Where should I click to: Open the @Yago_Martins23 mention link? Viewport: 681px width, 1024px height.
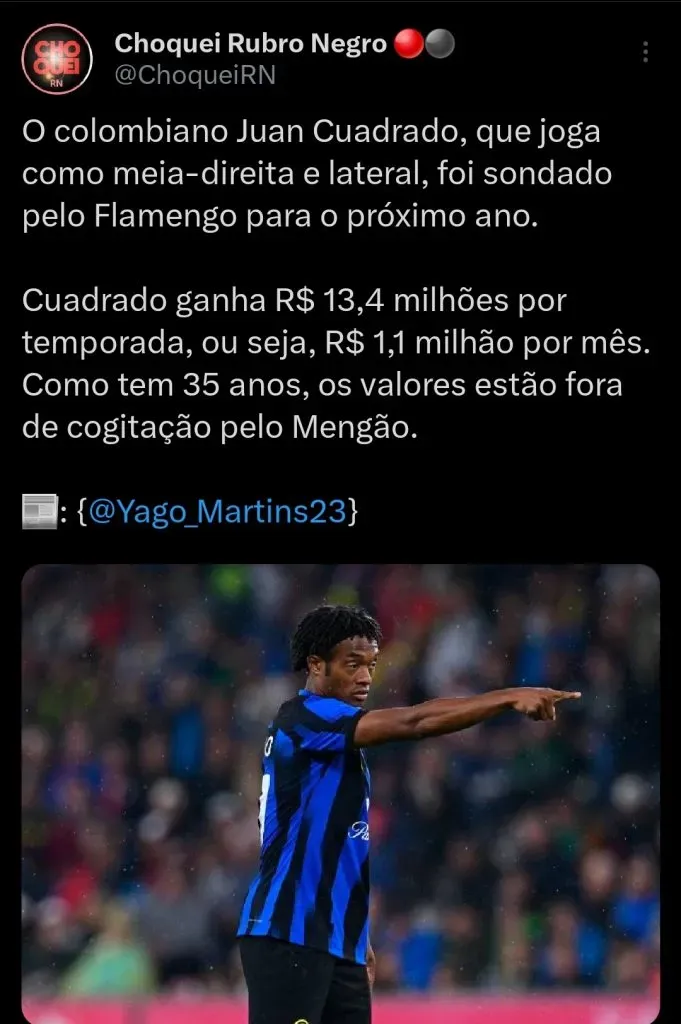click(217, 511)
